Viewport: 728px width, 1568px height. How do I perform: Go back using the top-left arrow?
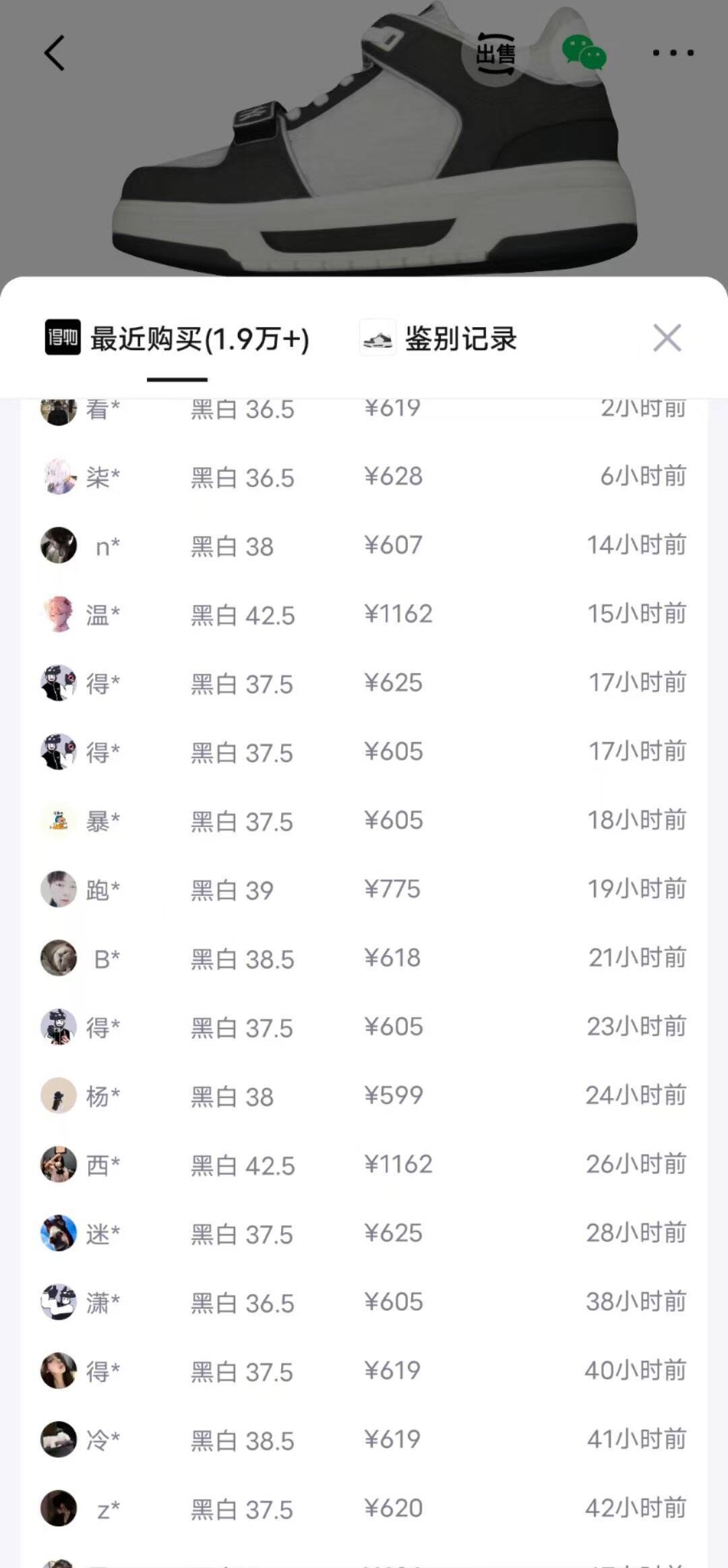point(55,53)
